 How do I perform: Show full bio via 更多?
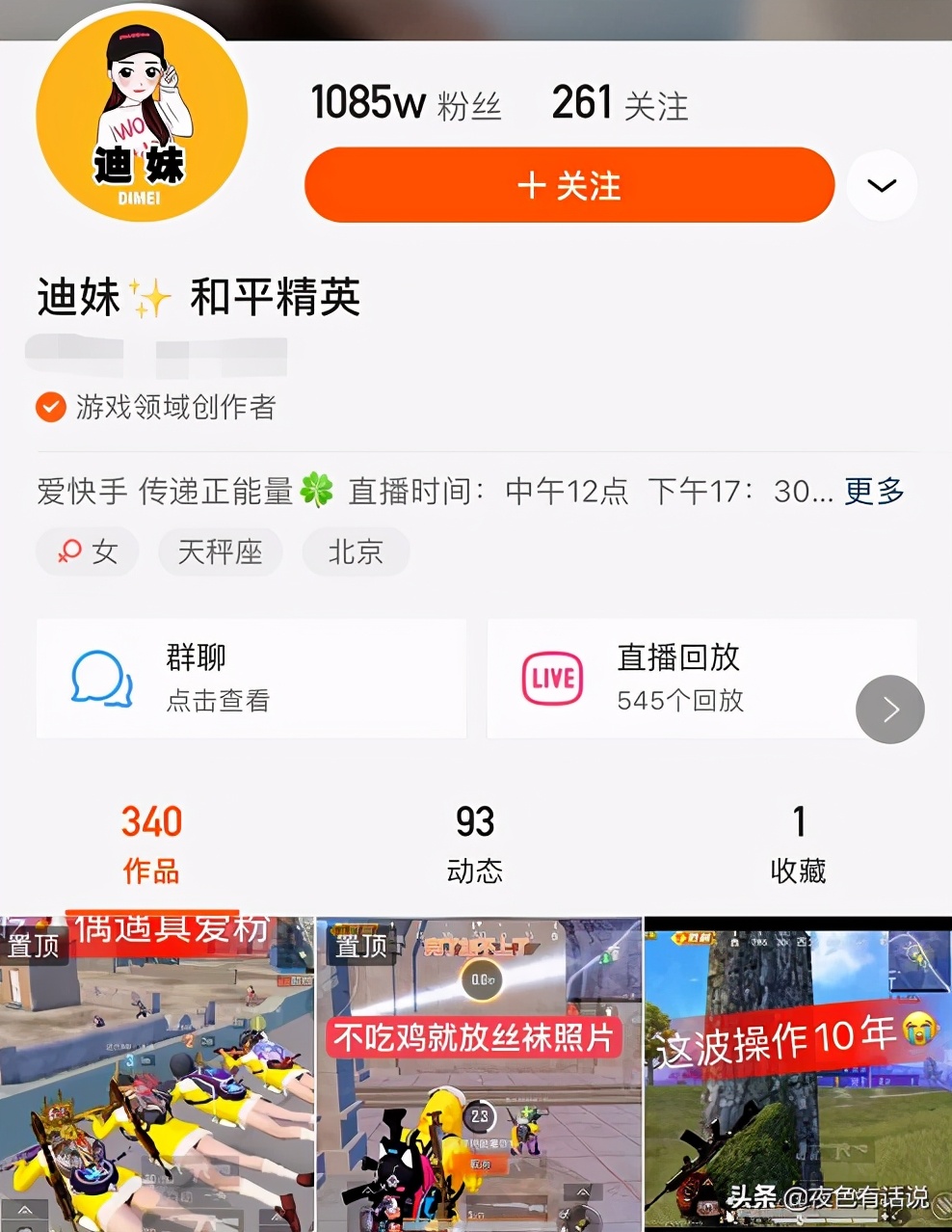point(874,492)
